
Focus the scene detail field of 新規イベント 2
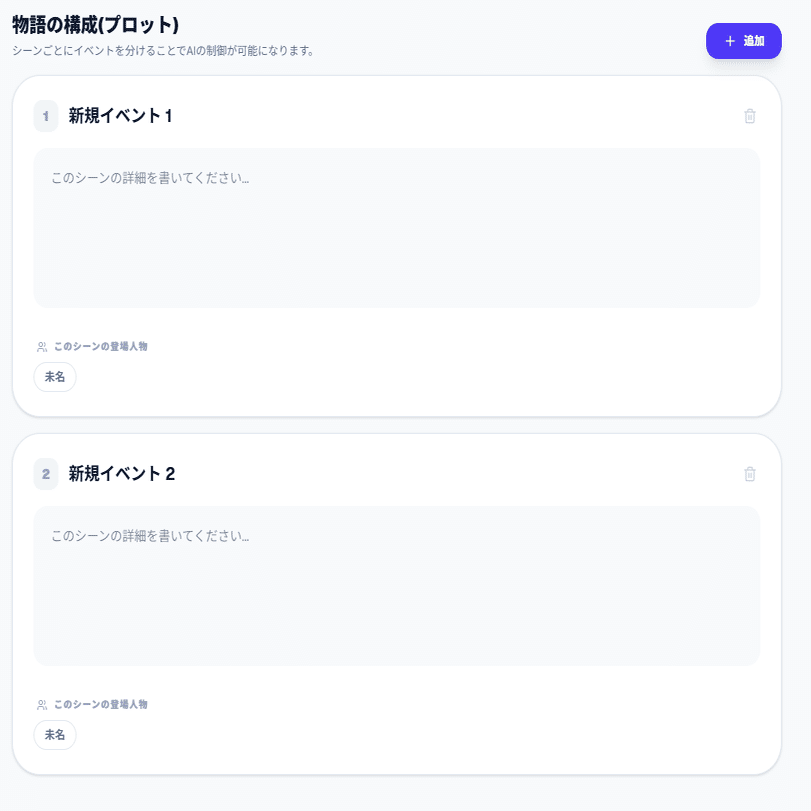point(396,586)
